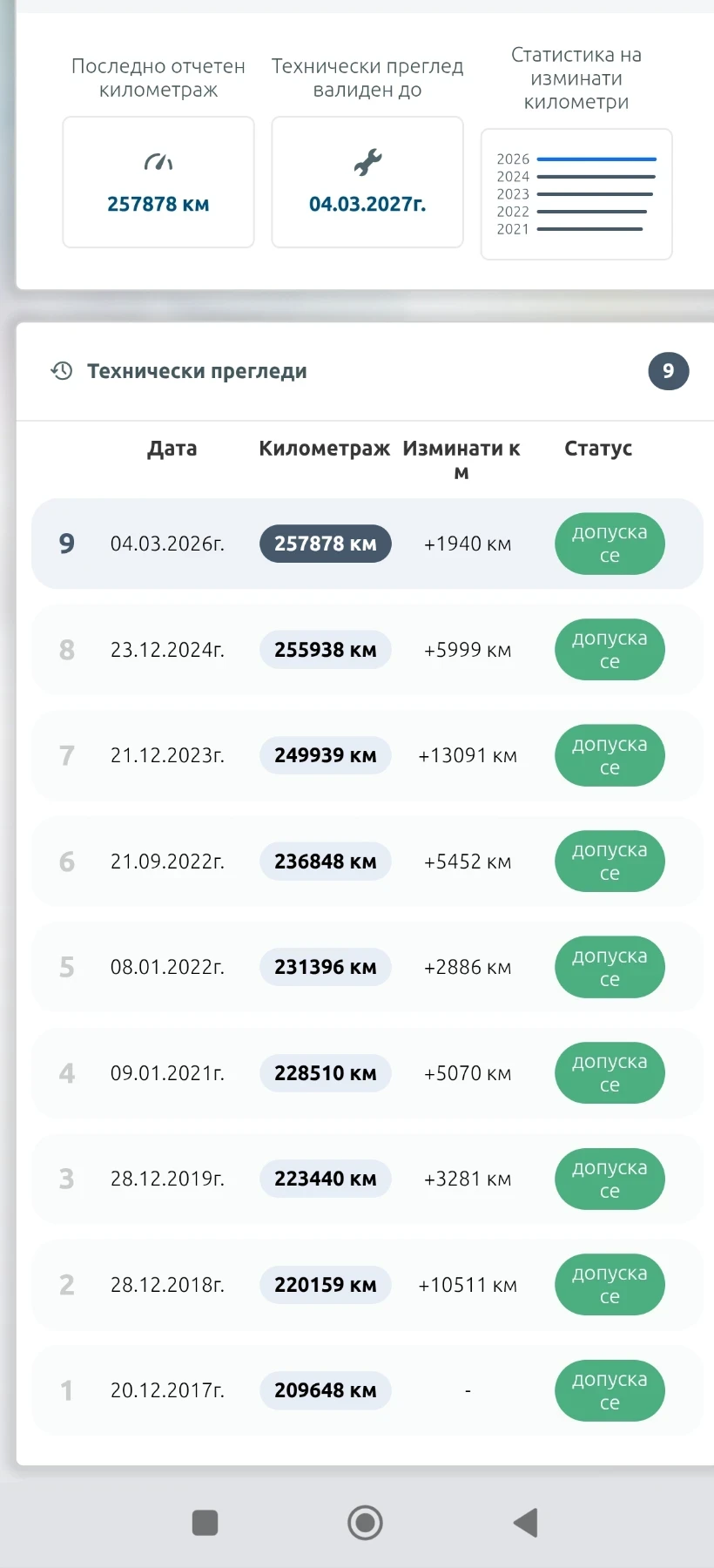Tap the Android recents square button

205,1523
